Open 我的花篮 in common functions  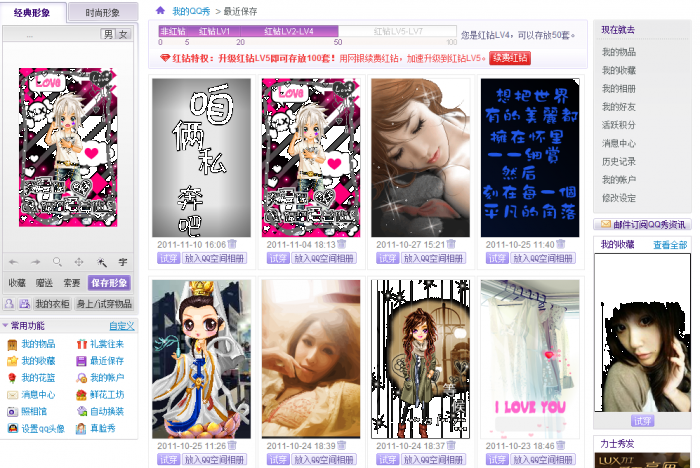click(38, 378)
